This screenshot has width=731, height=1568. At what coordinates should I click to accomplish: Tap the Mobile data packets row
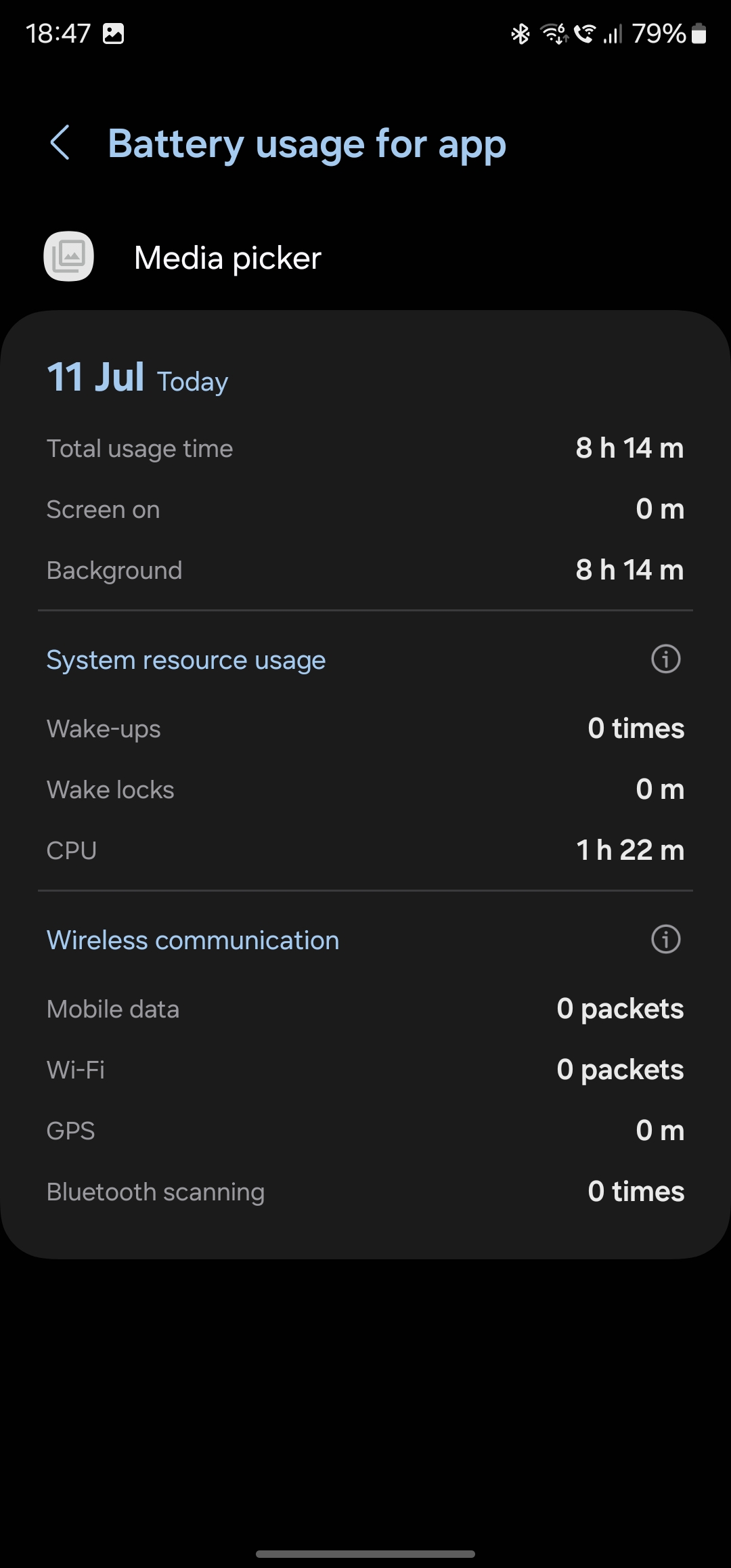coord(365,1008)
